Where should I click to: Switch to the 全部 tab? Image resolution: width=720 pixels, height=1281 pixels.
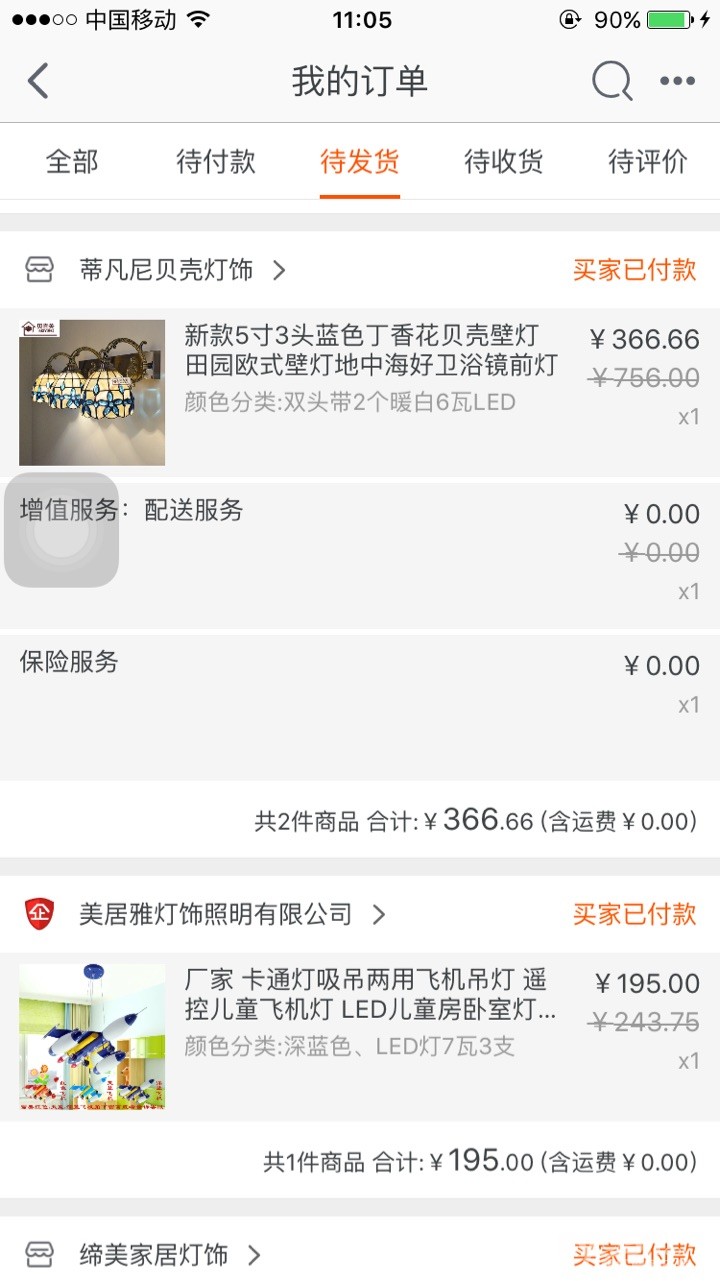point(72,161)
